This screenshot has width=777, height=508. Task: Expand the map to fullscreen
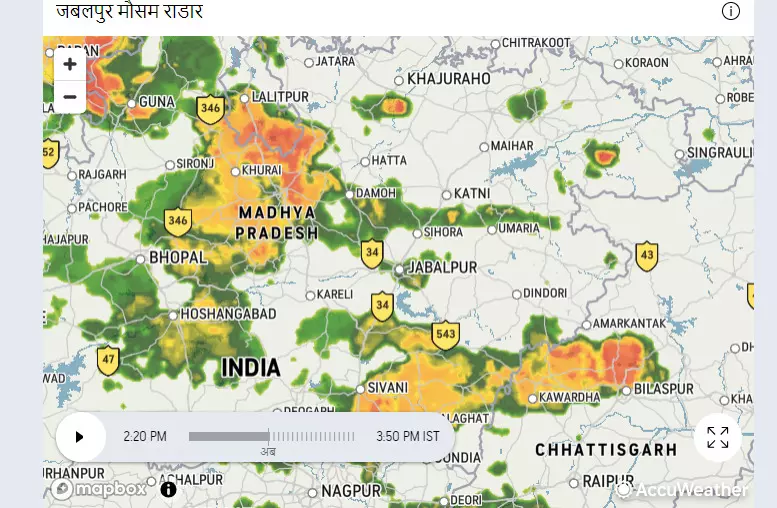717,437
